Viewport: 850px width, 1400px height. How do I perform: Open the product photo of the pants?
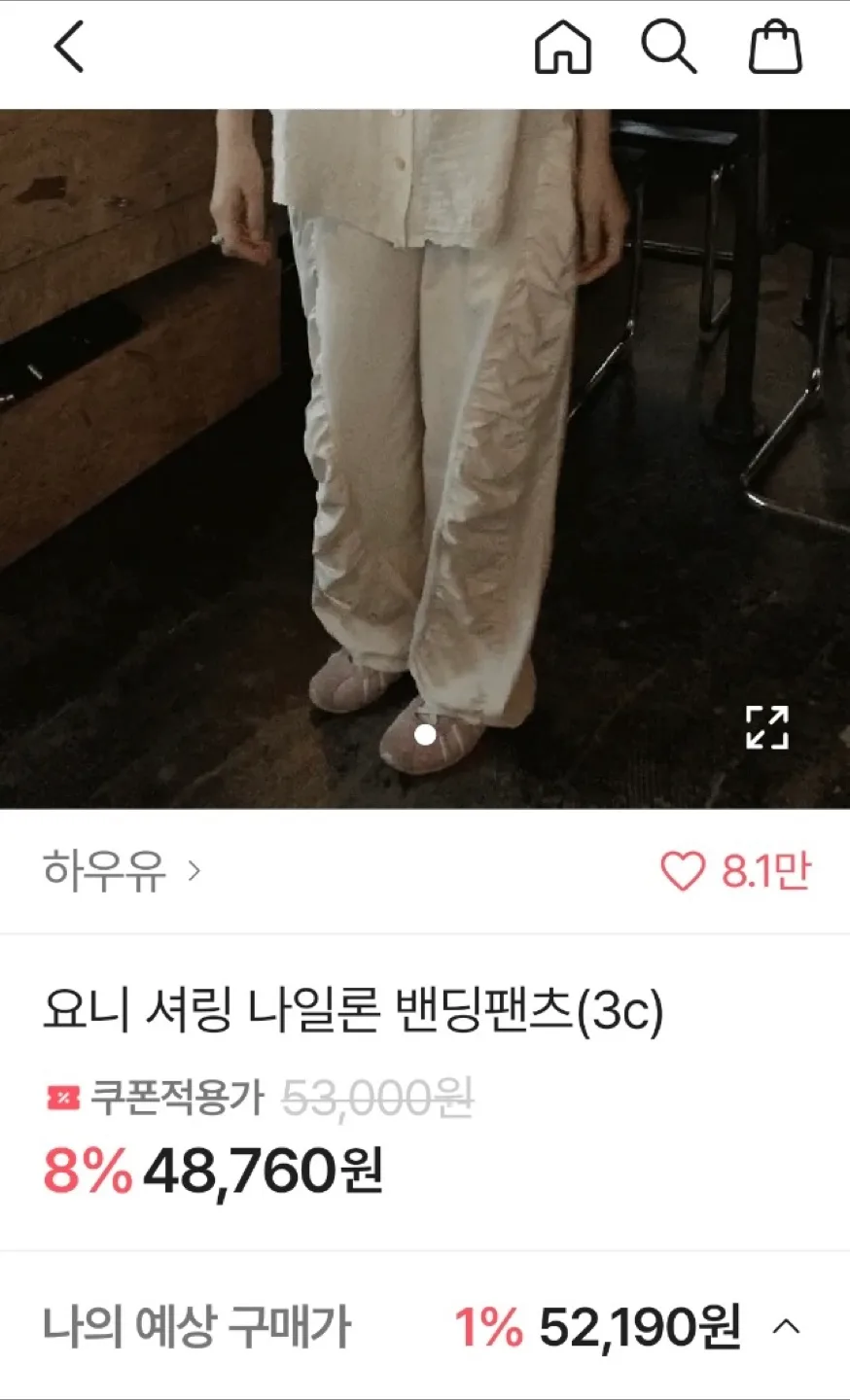click(x=425, y=459)
